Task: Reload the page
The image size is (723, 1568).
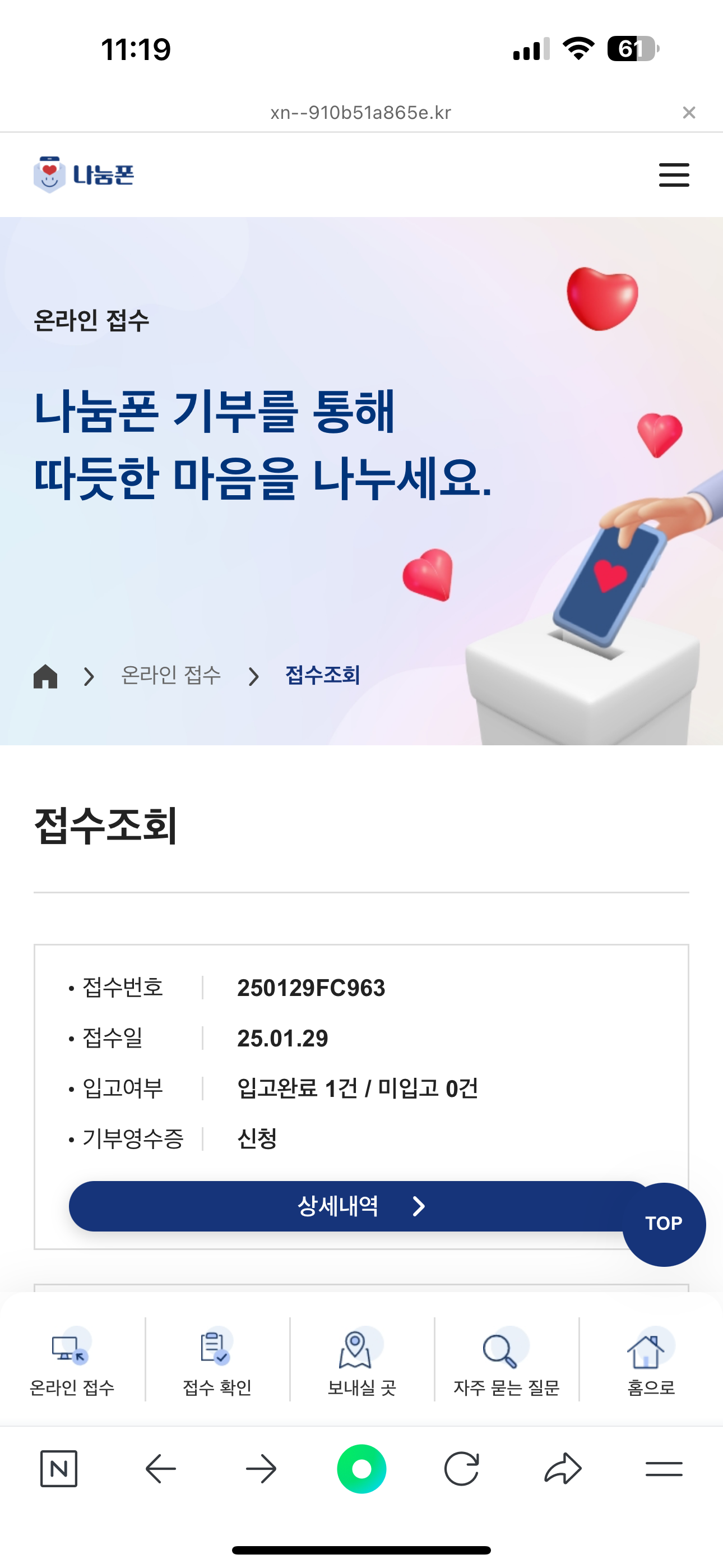Action: tap(462, 1469)
